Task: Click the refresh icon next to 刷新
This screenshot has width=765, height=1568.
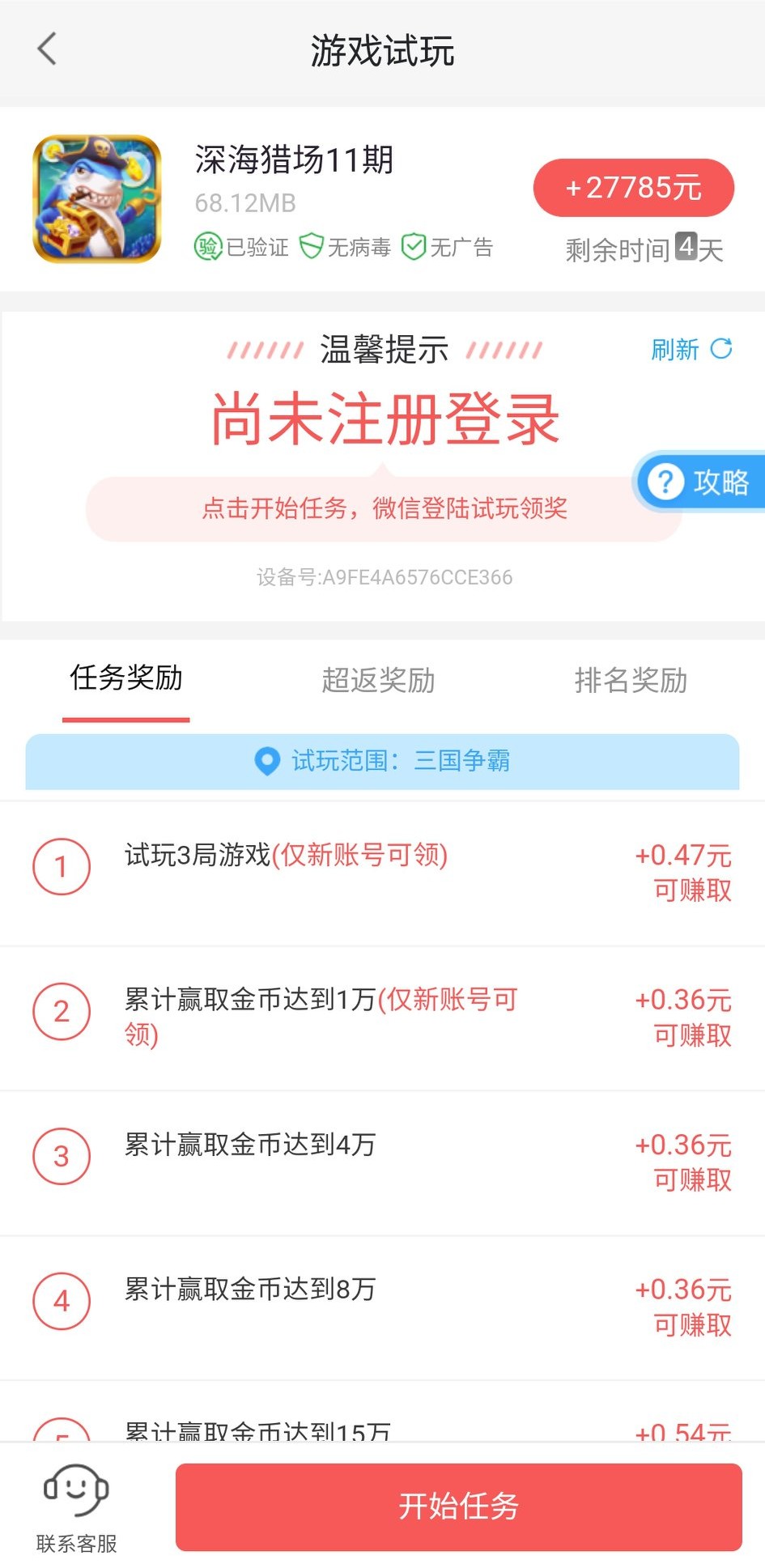Action: (723, 350)
